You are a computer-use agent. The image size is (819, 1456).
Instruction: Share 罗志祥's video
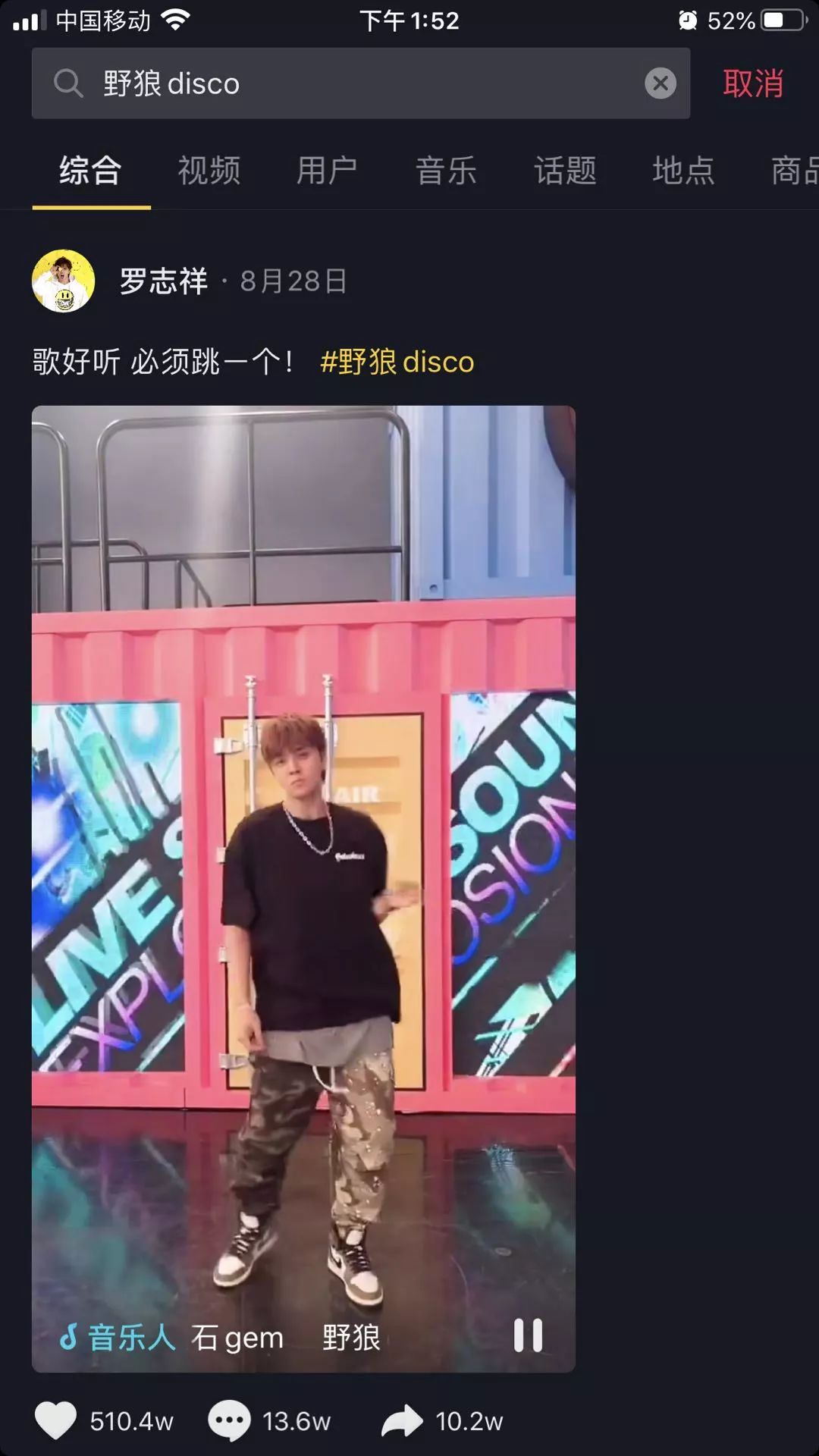coord(402,1420)
